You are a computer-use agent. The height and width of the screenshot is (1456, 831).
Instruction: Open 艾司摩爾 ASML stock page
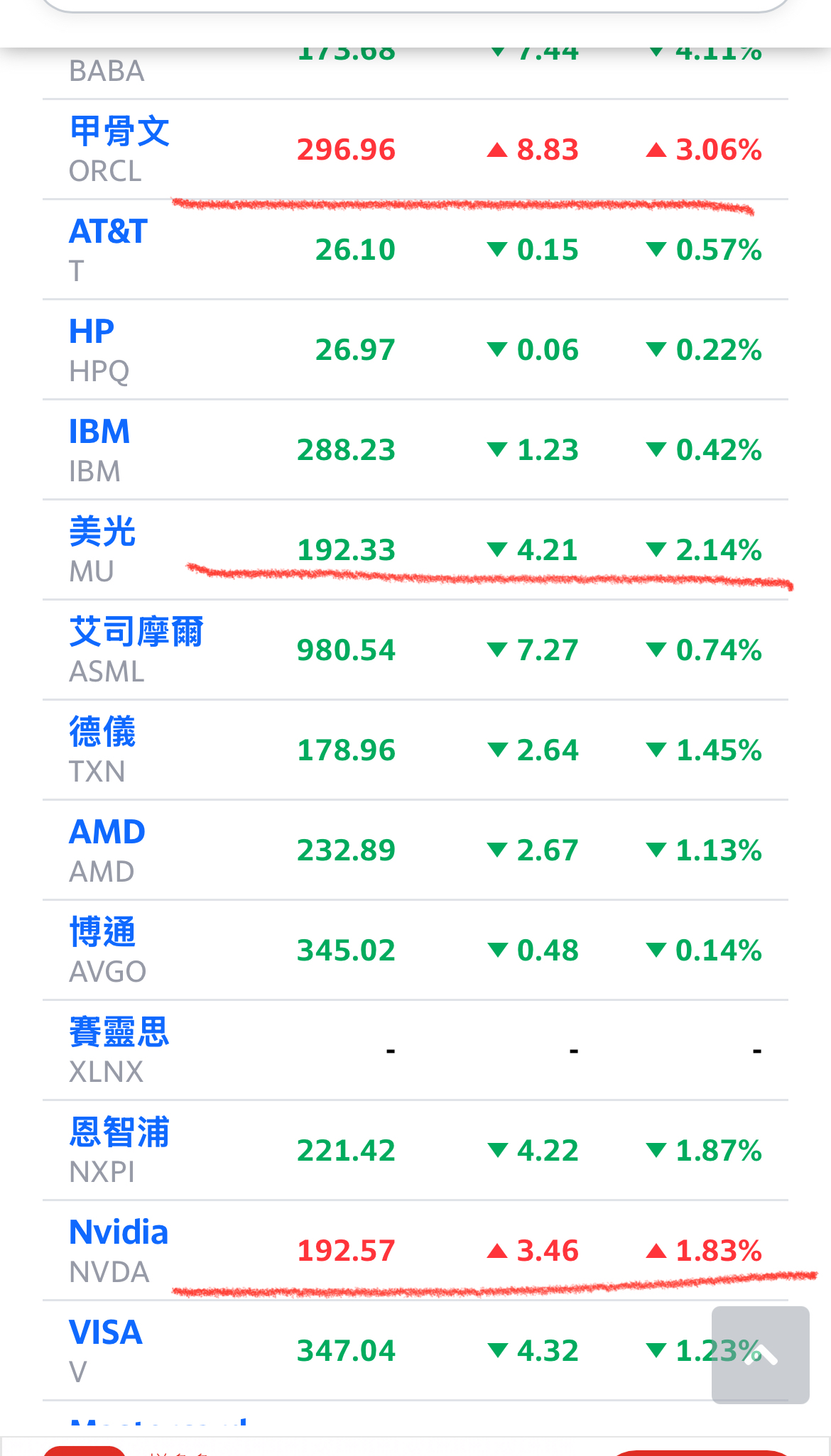[x=136, y=633]
